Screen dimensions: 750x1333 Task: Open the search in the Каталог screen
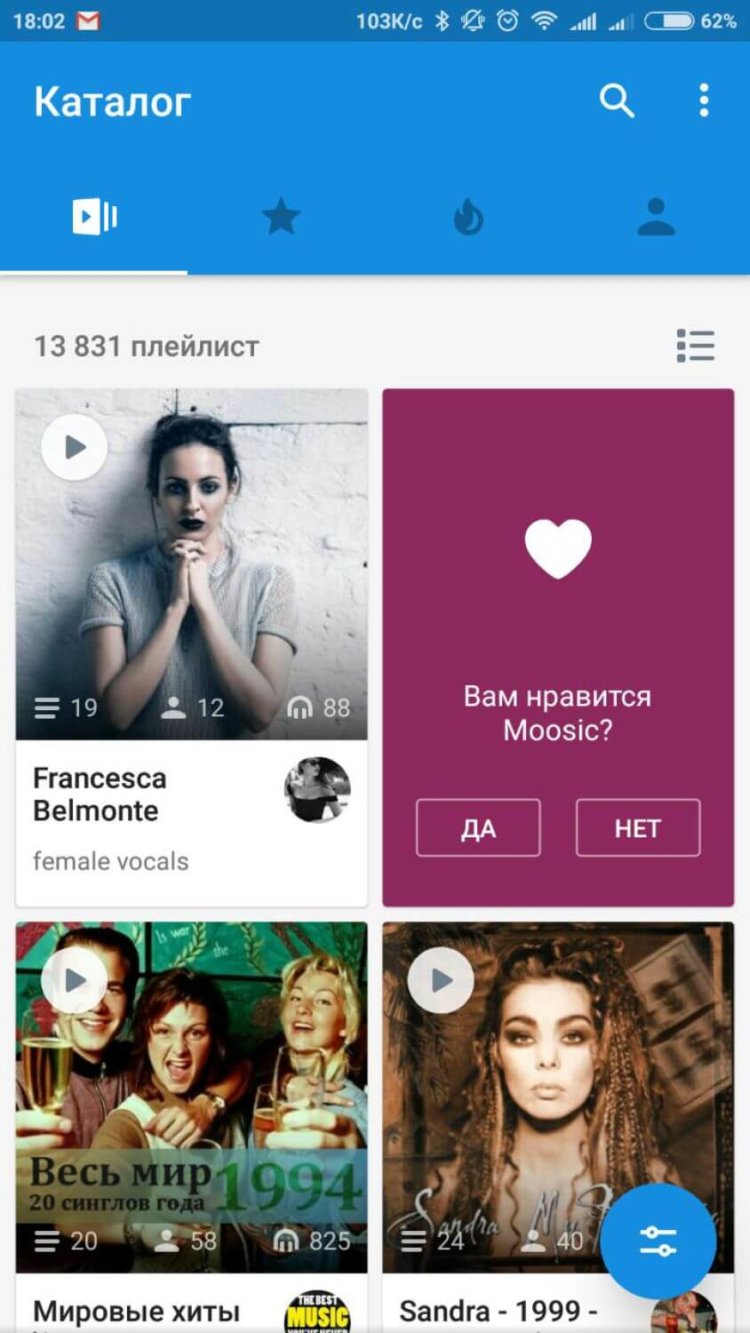(618, 101)
